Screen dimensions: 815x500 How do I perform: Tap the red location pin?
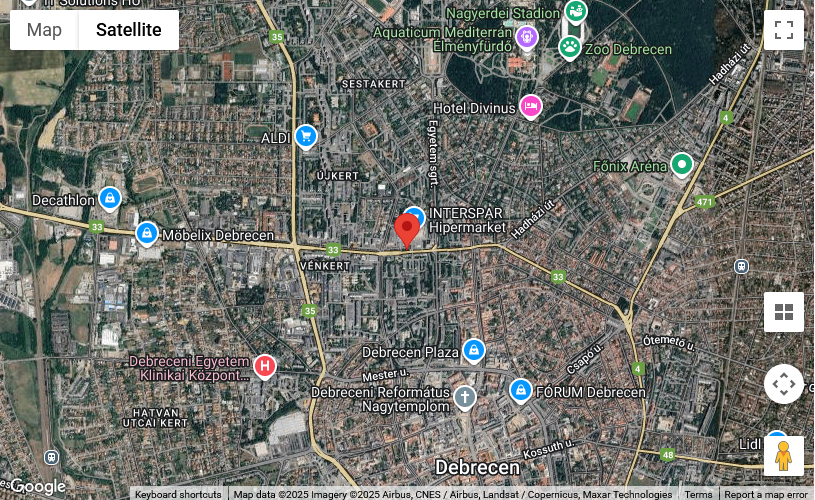(406, 230)
